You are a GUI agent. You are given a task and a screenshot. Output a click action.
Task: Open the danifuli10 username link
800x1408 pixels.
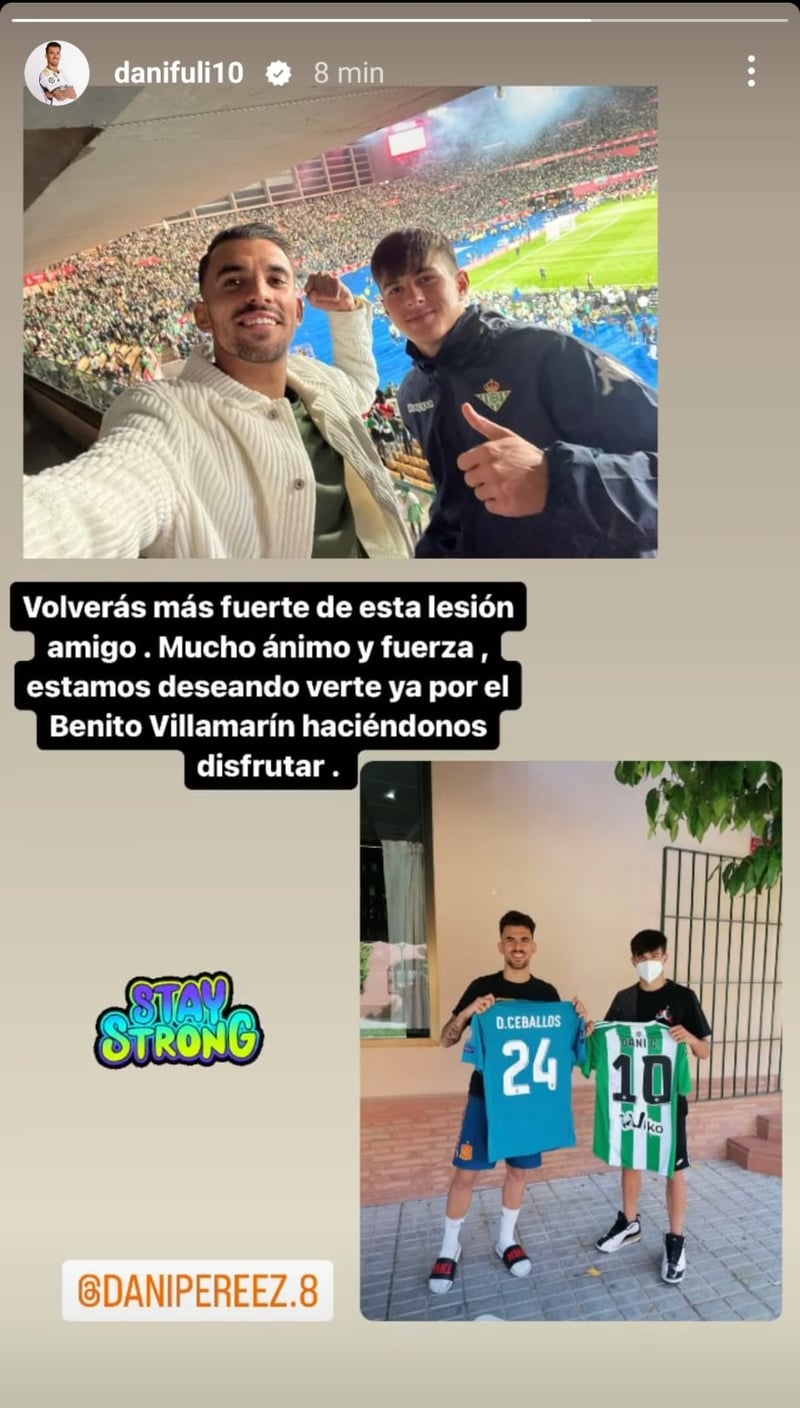coord(178,73)
